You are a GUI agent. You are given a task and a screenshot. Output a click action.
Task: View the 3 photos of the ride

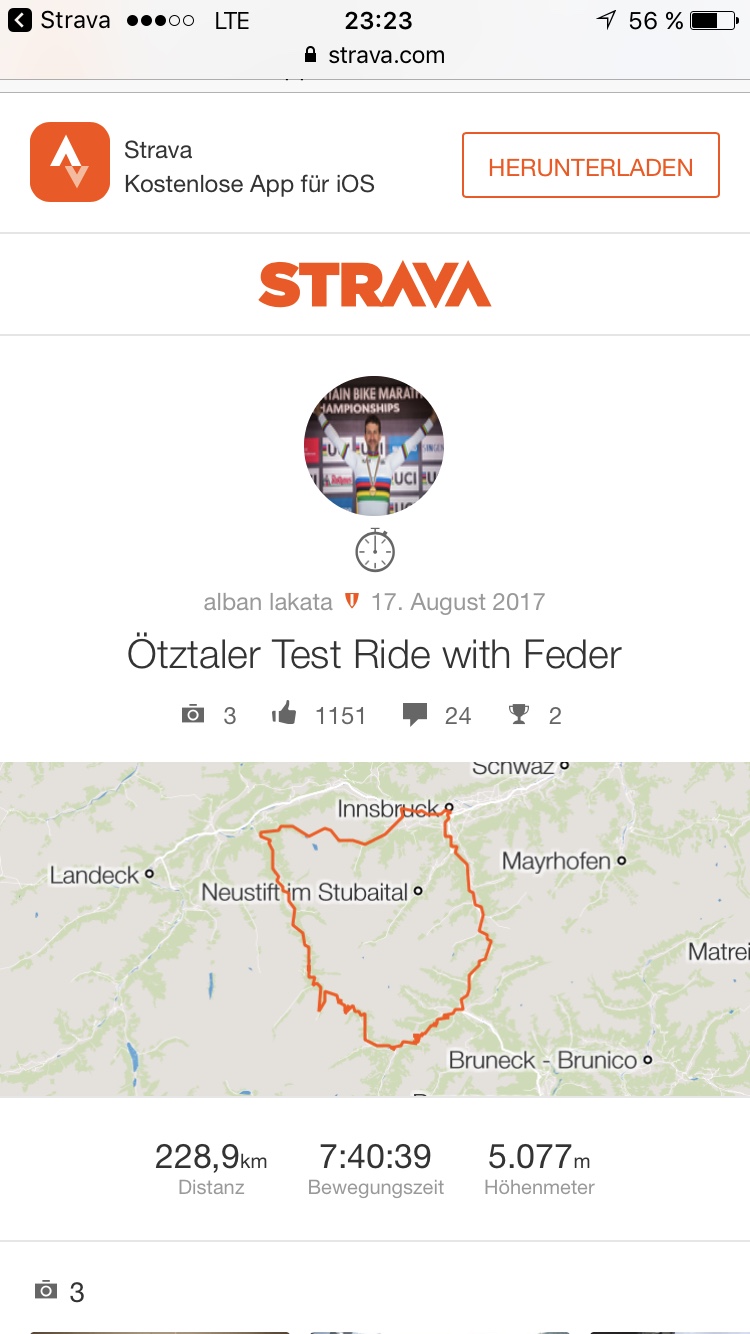click(208, 715)
